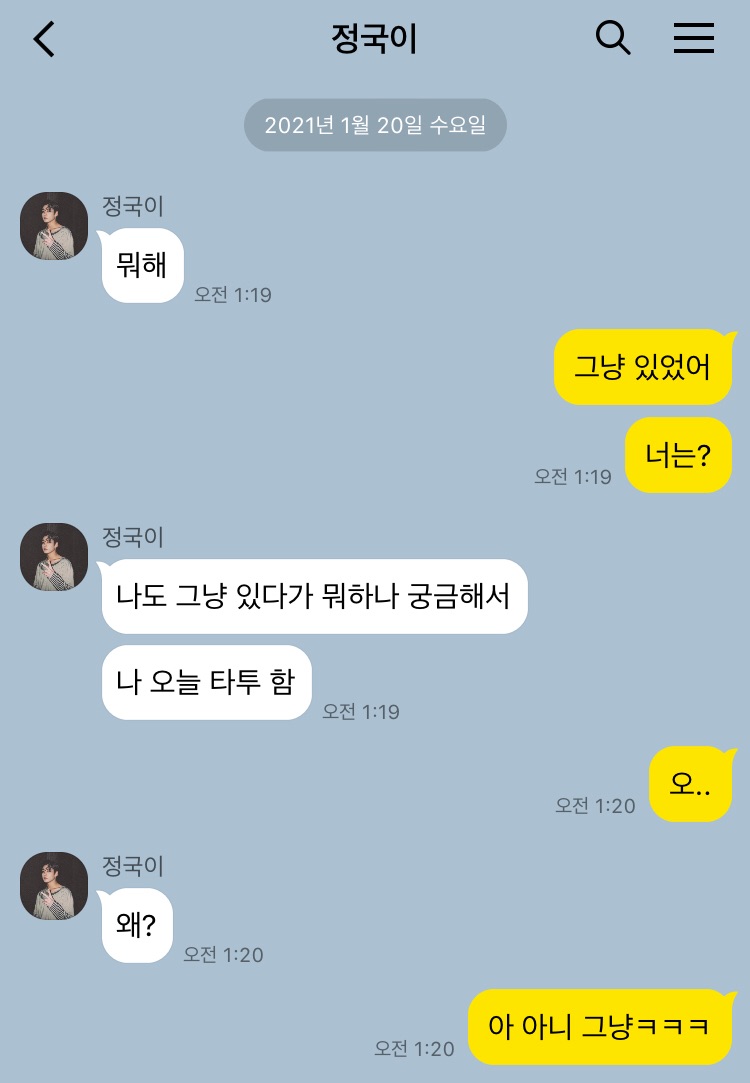Open the chat room hamburger menu
Screen dimensions: 750x1083
[693, 38]
